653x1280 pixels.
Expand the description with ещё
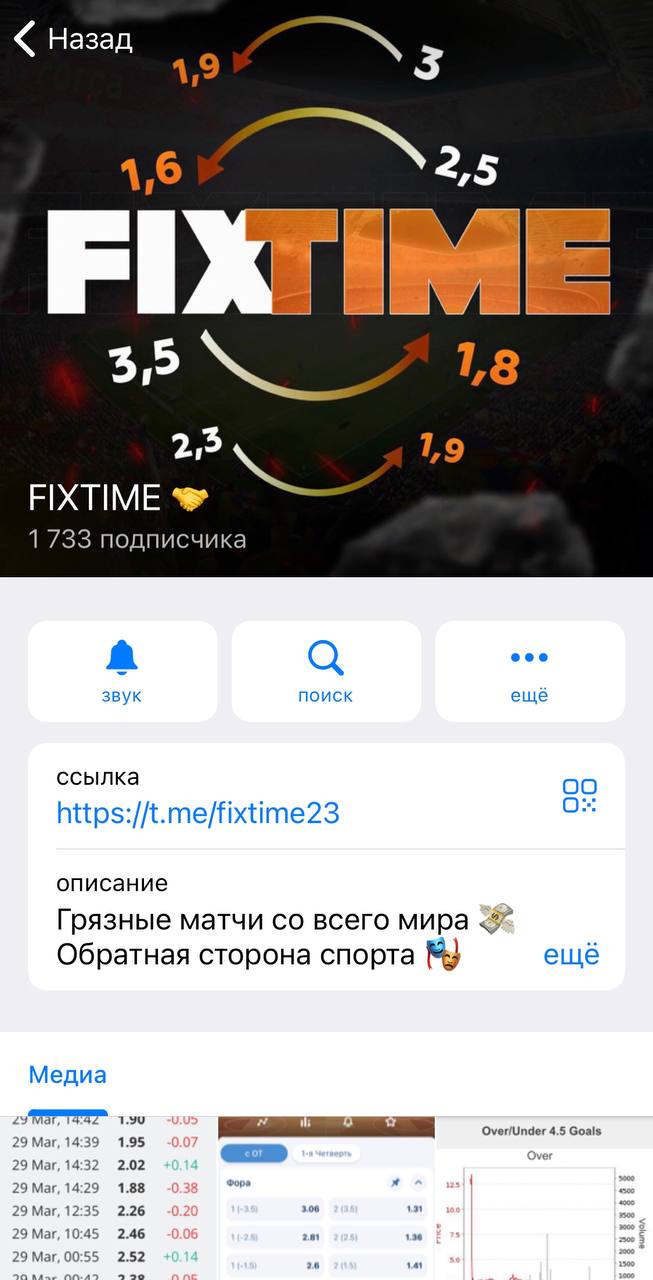pyautogui.click(x=570, y=954)
